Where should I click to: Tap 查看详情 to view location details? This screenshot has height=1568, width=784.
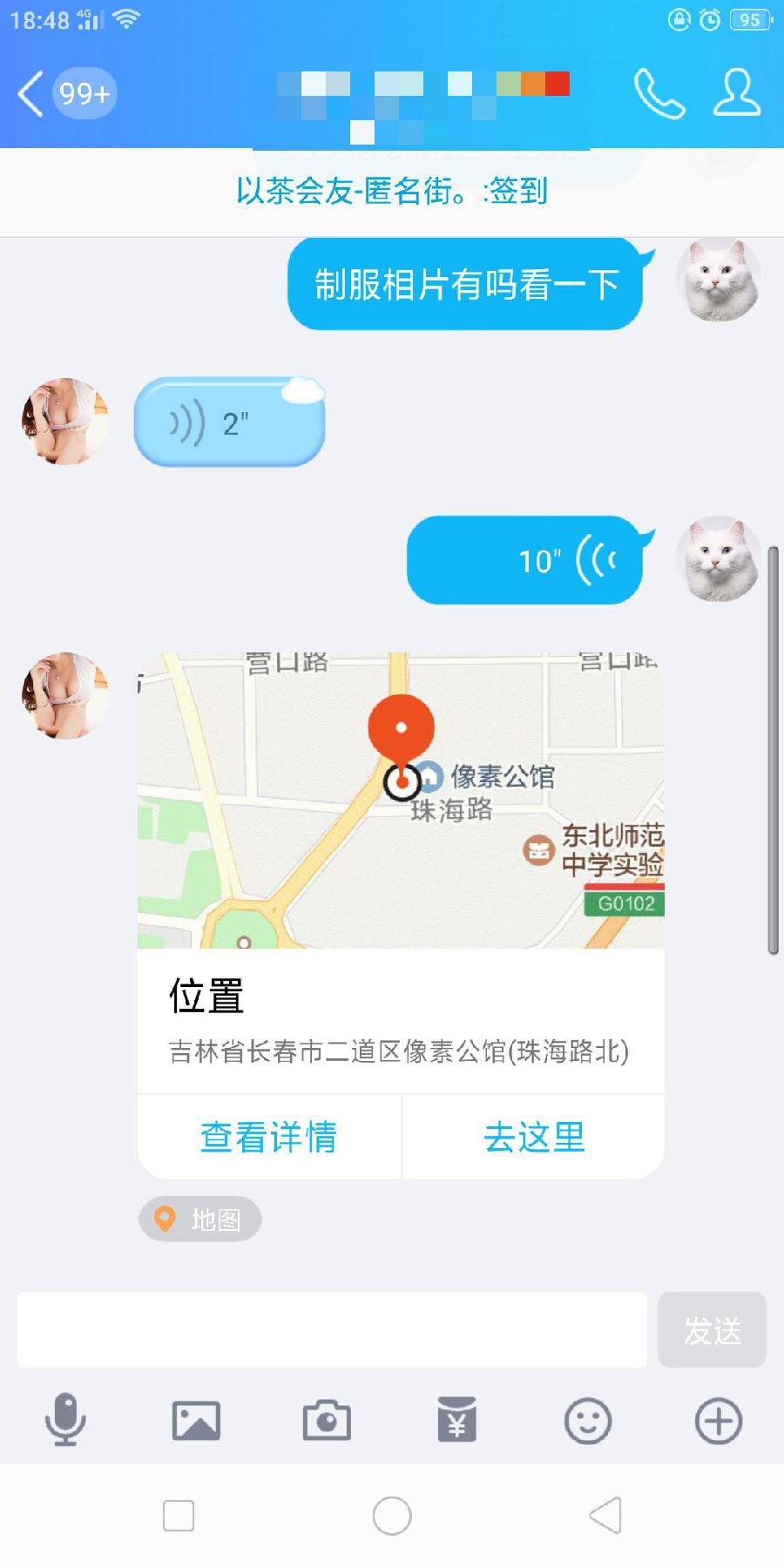[x=268, y=1137]
